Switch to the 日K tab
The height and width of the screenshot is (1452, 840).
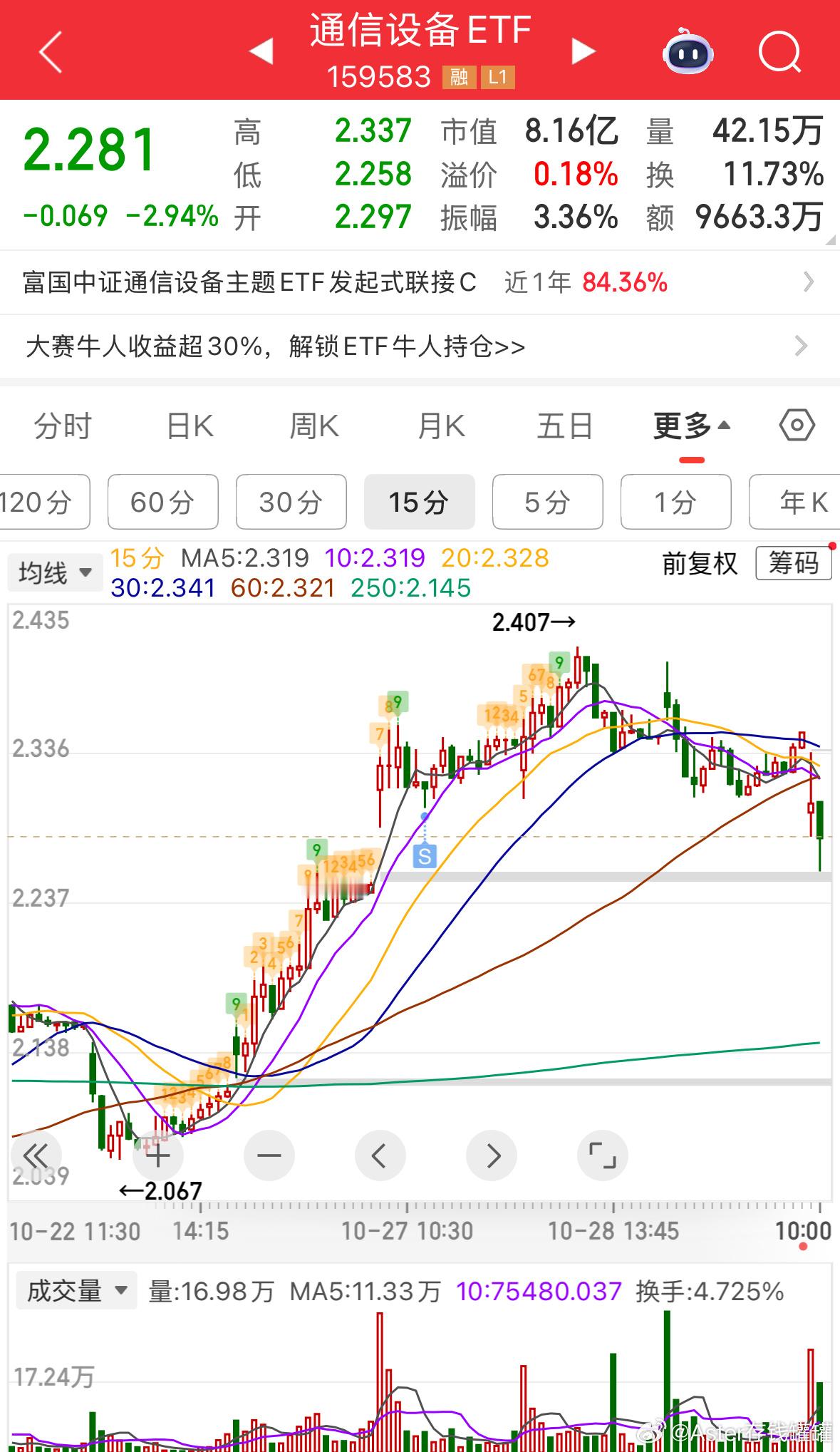pos(188,425)
